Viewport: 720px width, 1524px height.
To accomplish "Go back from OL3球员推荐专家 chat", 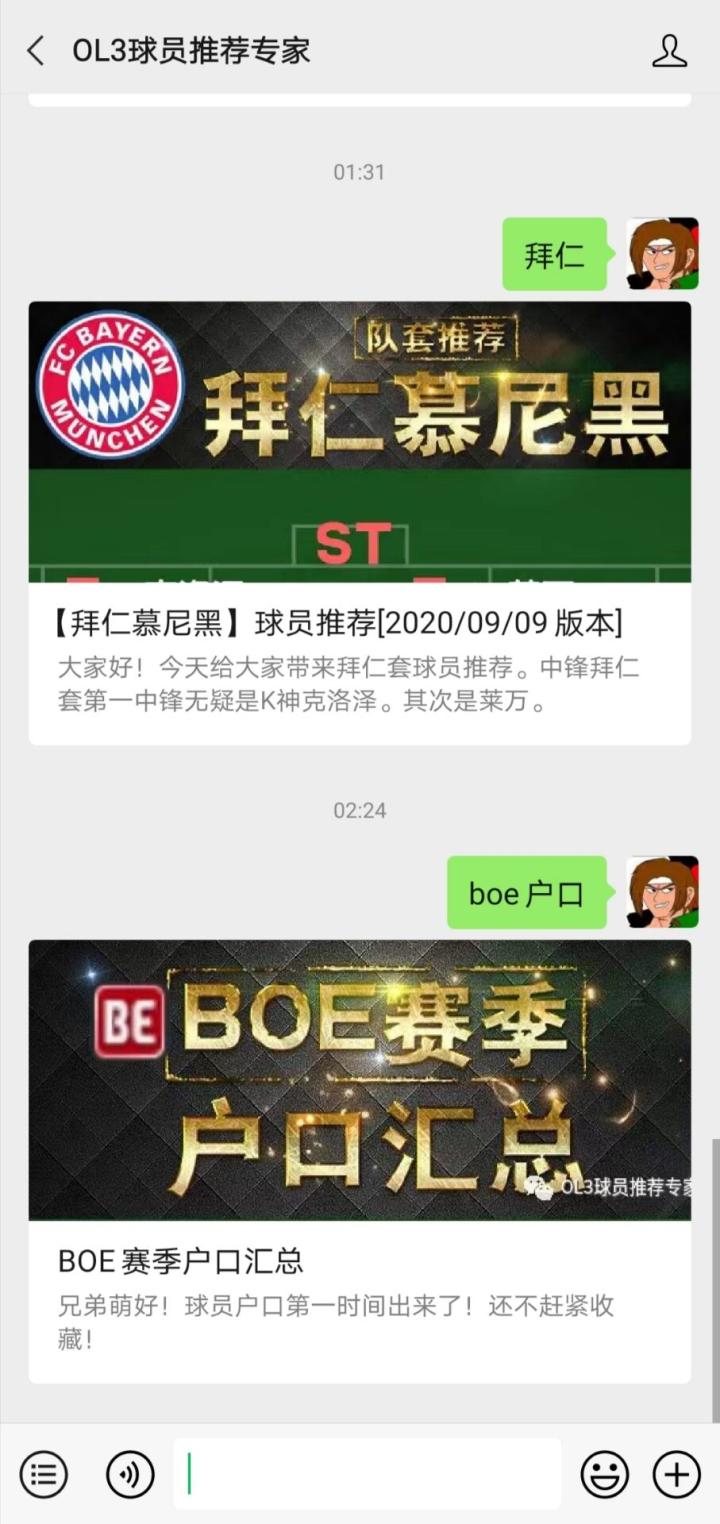I will point(36,51).
